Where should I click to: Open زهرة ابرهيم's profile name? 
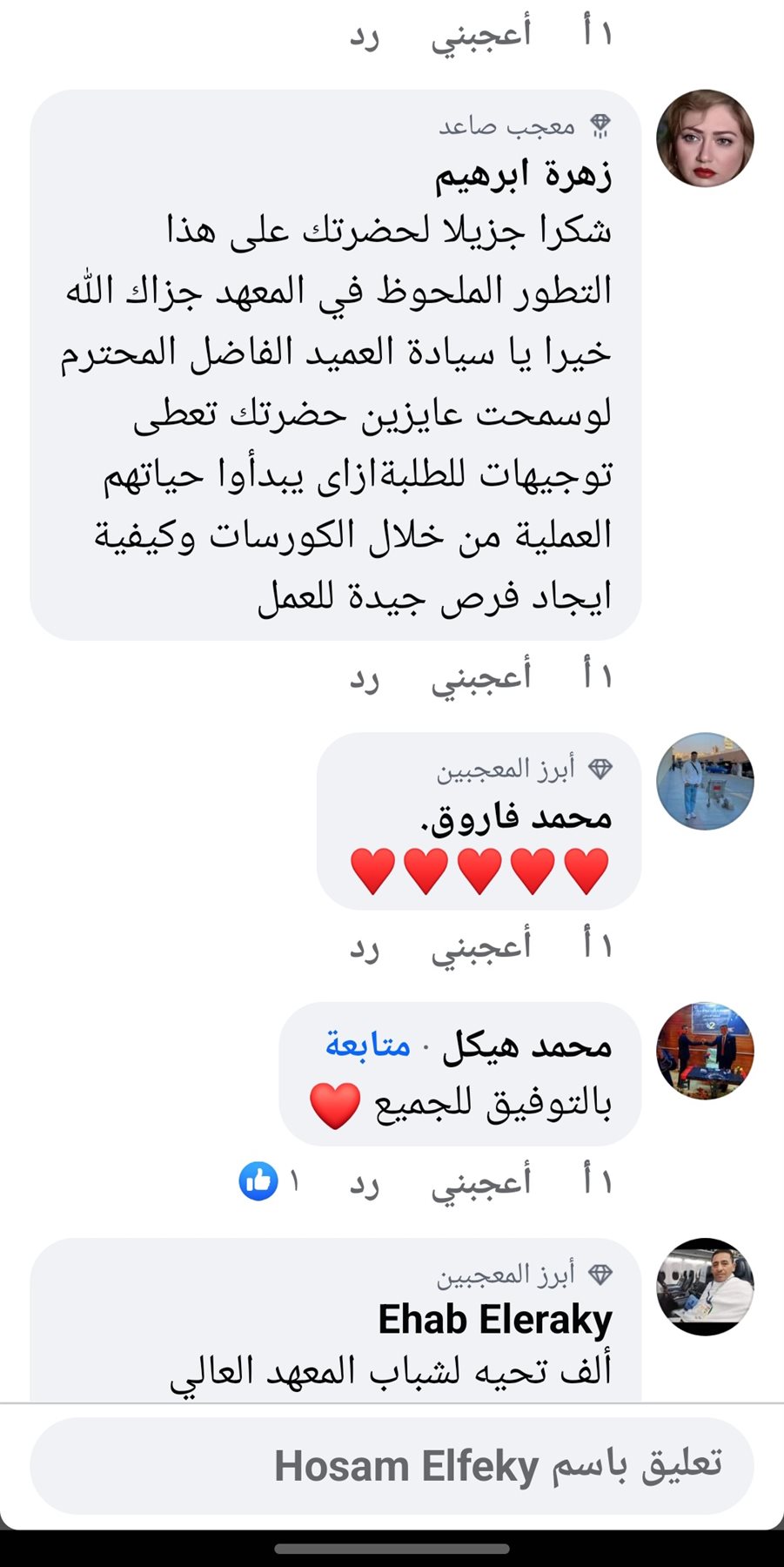coord(523,174)
